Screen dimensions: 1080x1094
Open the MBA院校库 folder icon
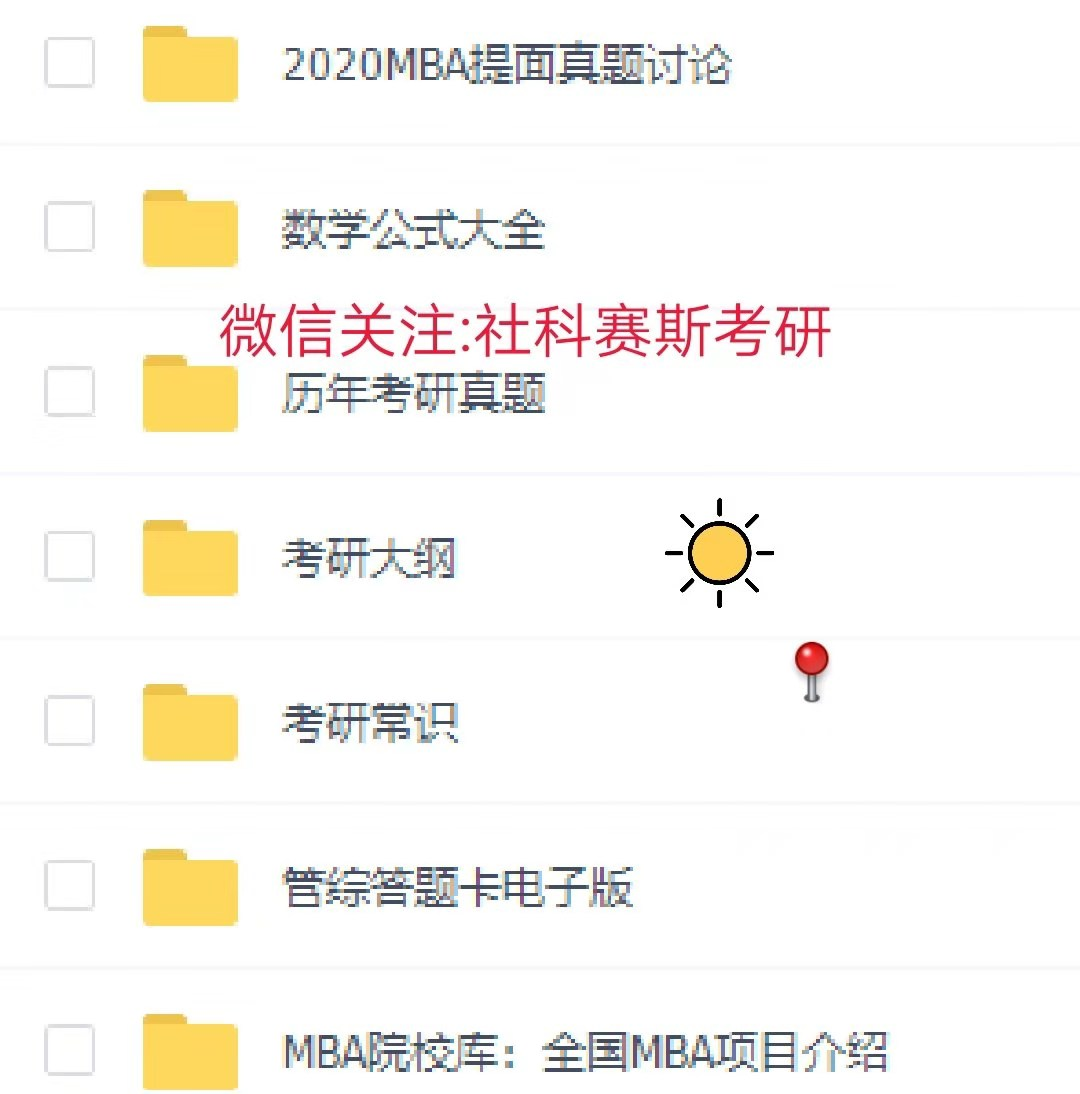coord(190,1051)
